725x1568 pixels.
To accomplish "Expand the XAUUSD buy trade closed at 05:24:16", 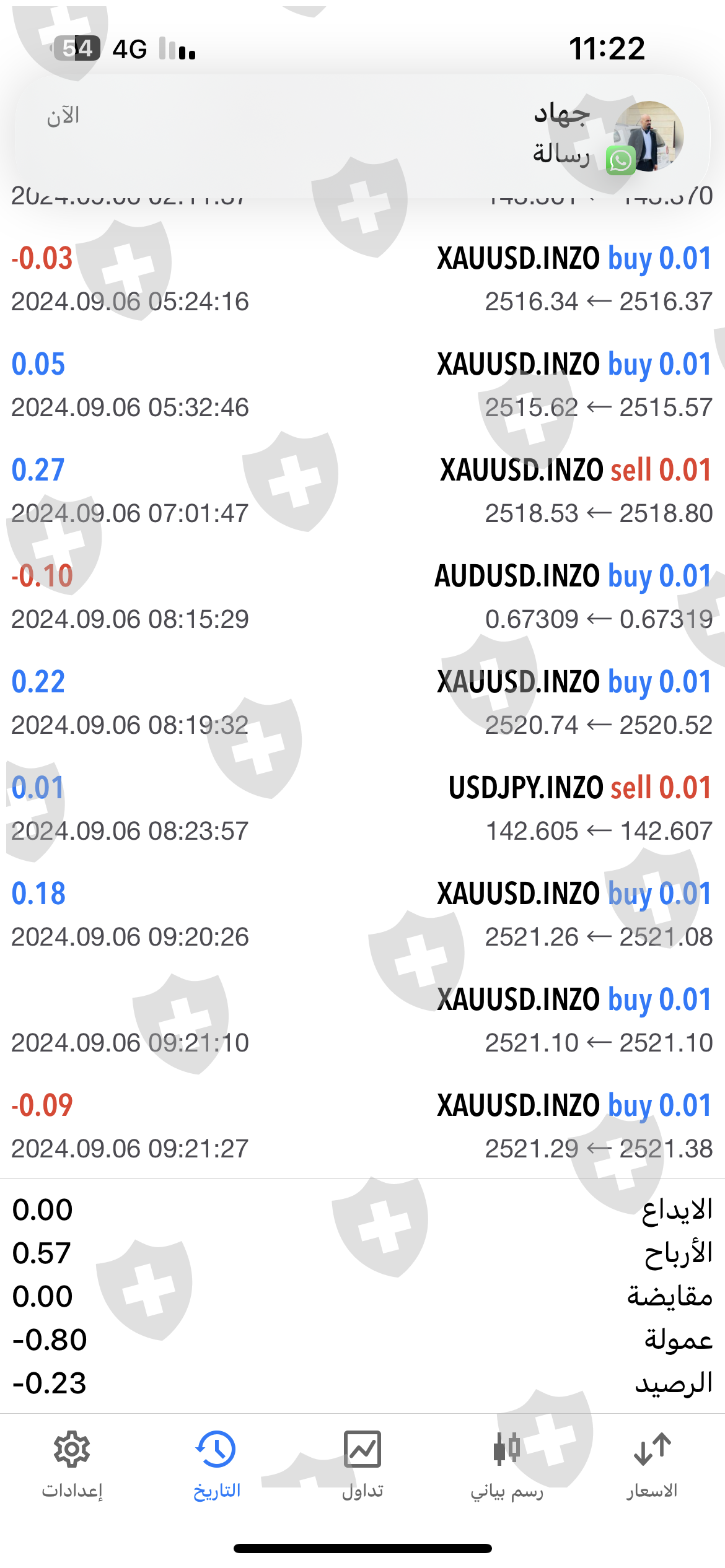I will pos(362,280).
